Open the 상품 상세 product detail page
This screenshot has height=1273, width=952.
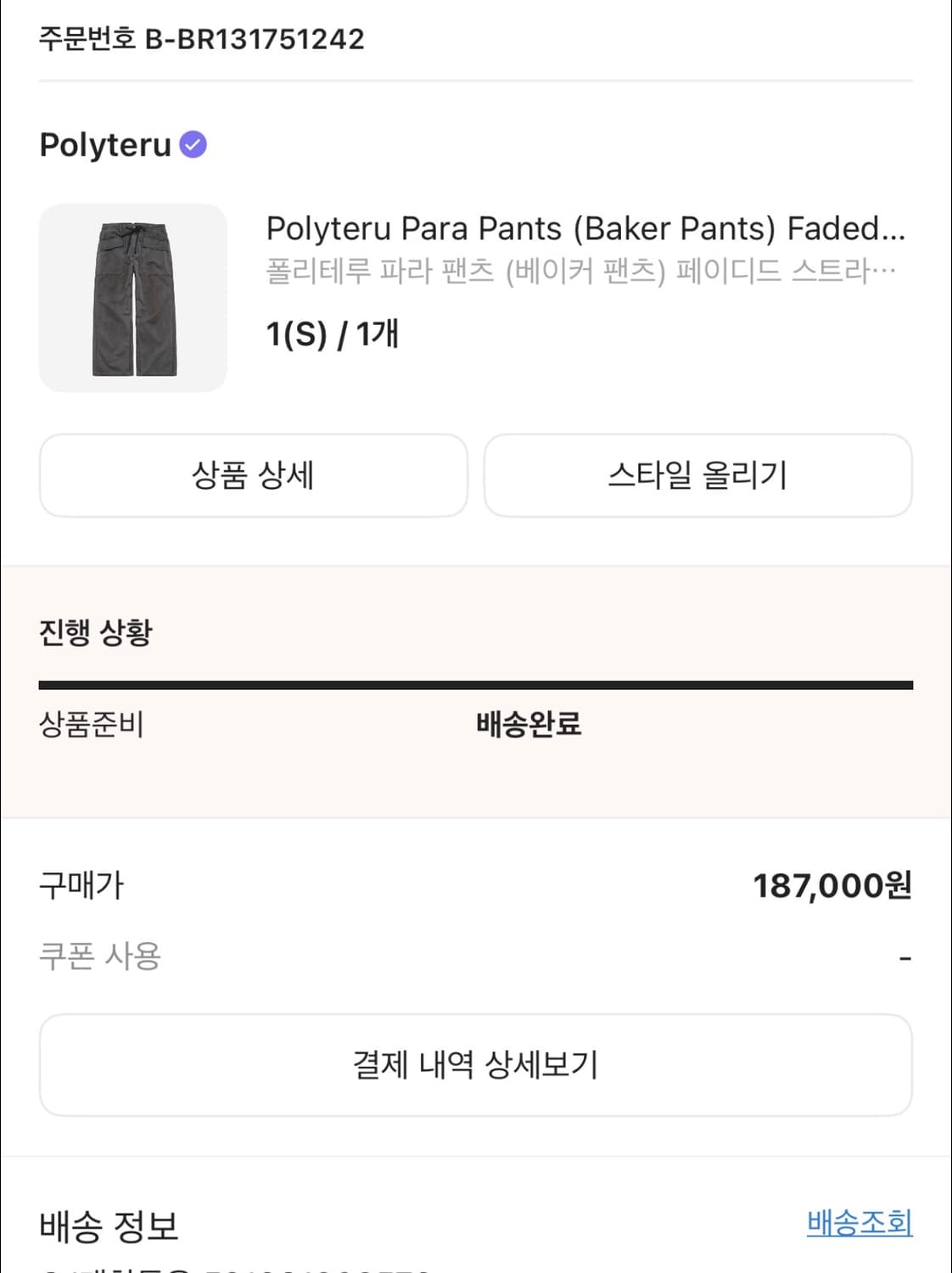point(252,475)
